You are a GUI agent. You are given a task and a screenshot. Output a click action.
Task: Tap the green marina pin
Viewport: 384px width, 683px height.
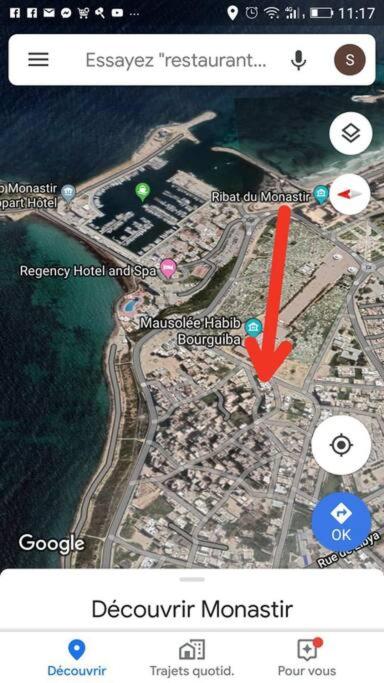143,192
